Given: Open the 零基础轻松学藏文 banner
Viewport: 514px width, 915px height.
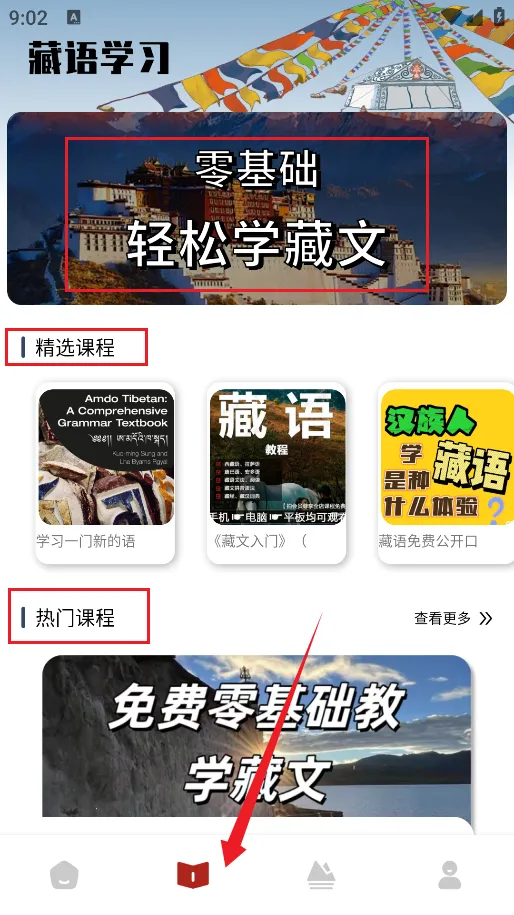Looking at the screenshot, I should (x=257, y=208).
